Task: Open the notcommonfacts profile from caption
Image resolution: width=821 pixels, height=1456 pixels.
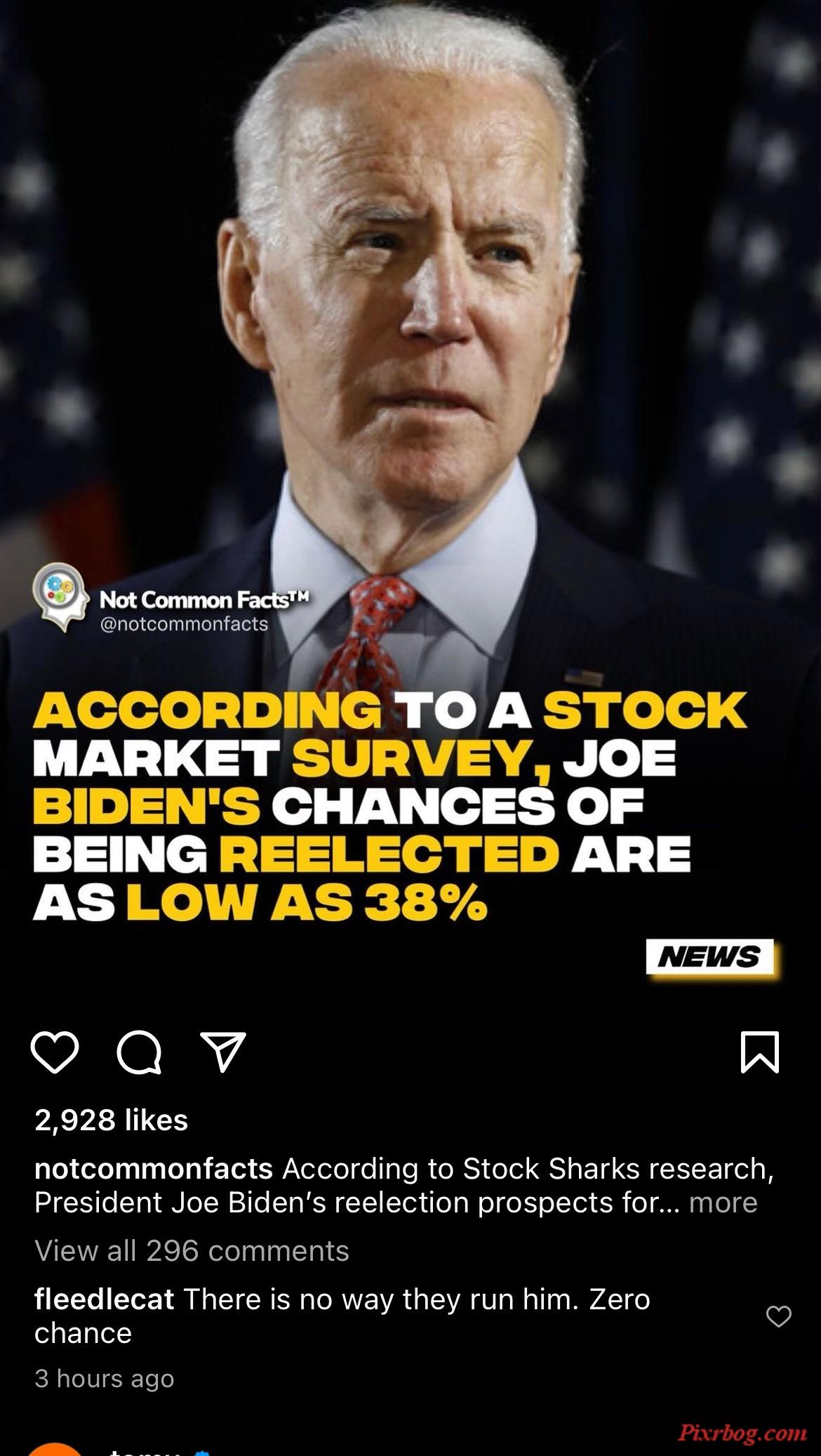Action: 153,1169
